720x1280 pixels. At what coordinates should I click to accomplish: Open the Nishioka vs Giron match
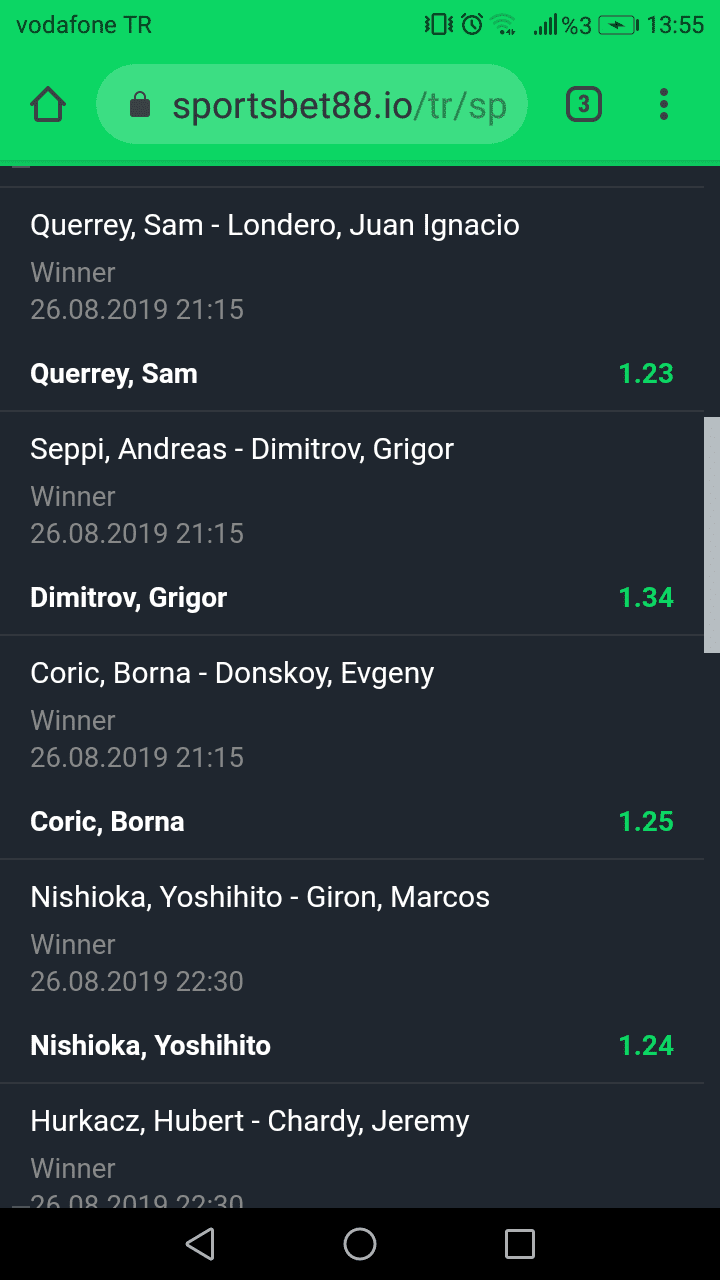(x=260, y=897)
